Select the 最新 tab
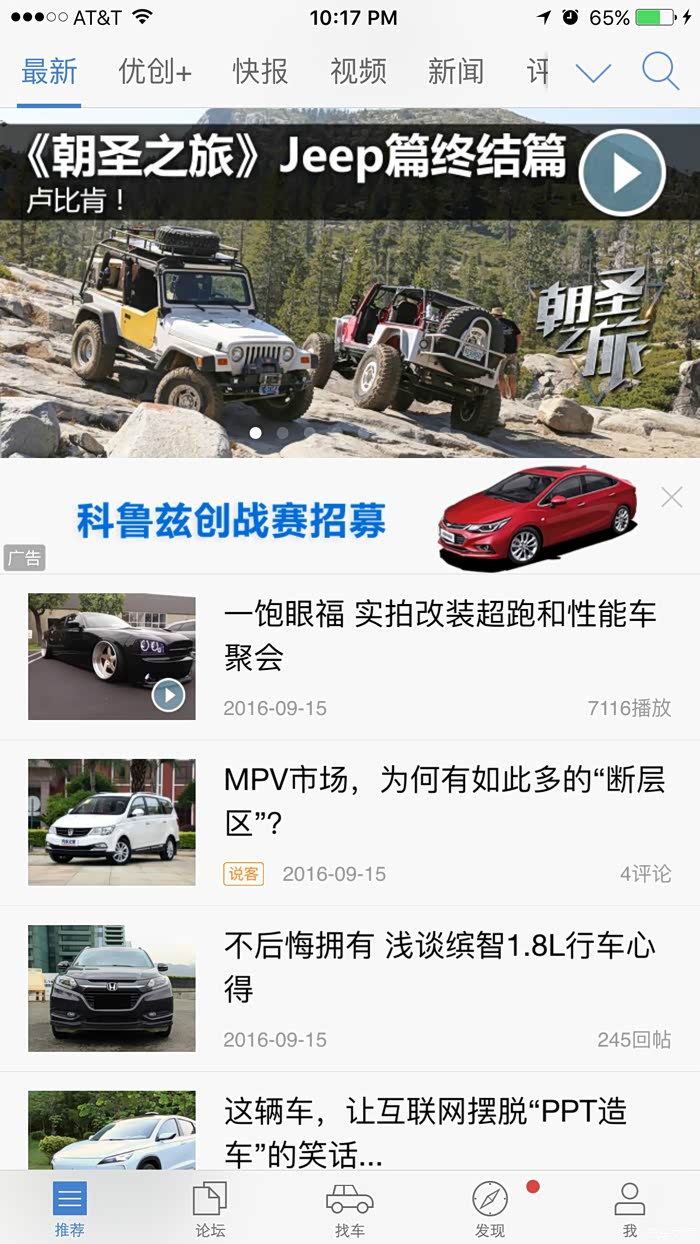 pyautogui.click(x=49, y=72)
